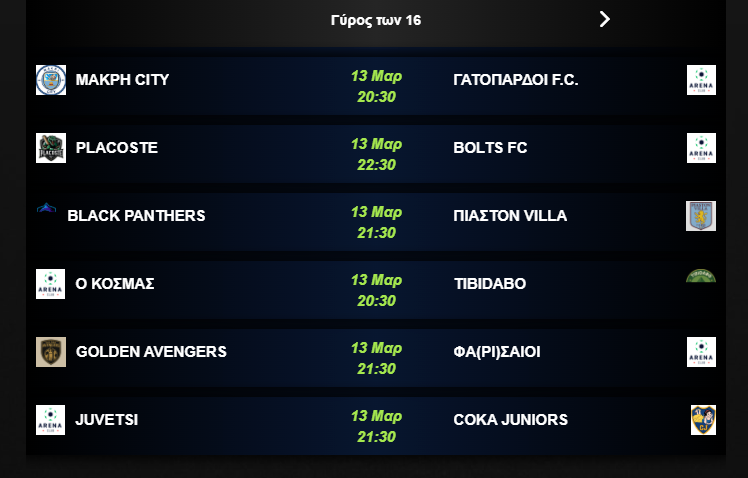View the JUVETSI vs COKA JUNIORS match
Screen dimensions: 748x478
point(375,426)
